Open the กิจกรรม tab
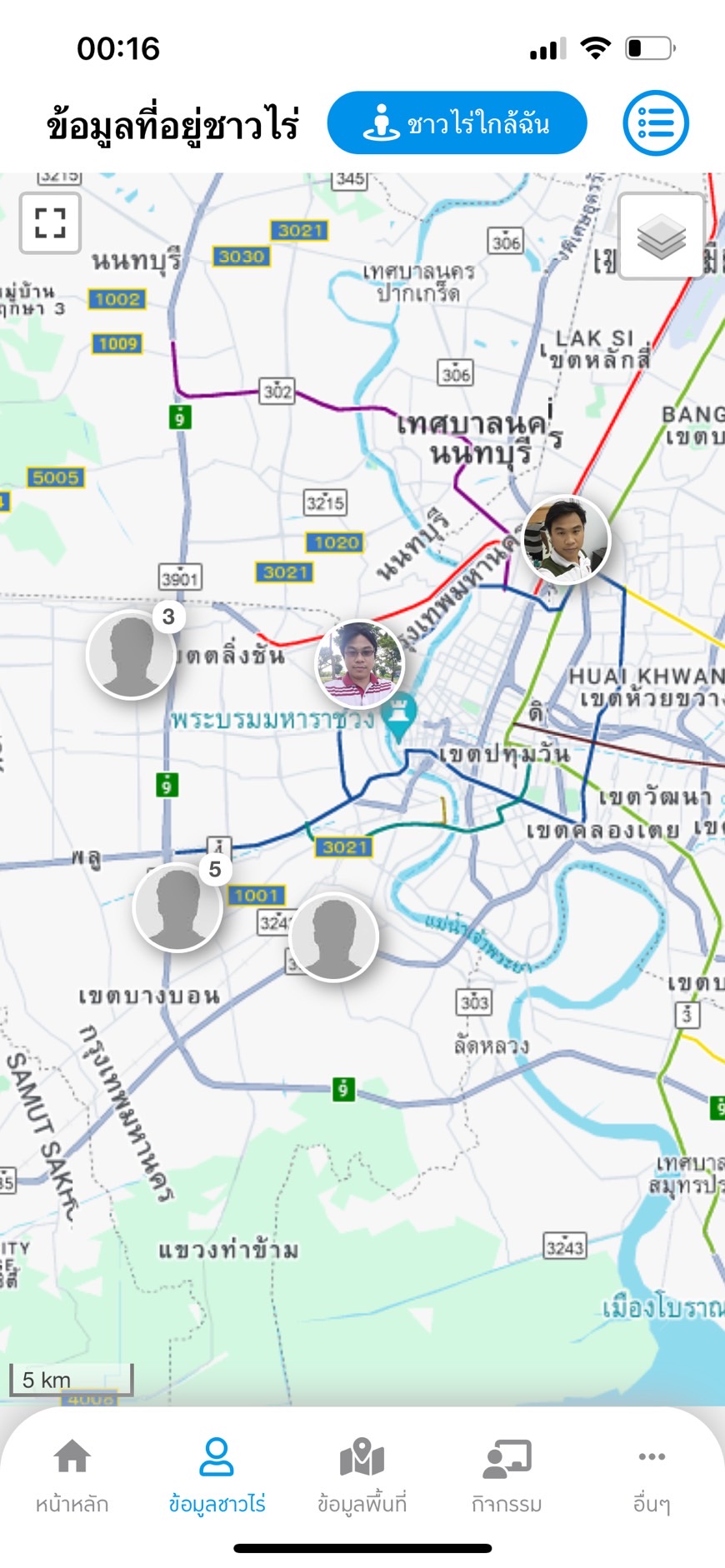 pyautogui.click(x=507, y=1475)
